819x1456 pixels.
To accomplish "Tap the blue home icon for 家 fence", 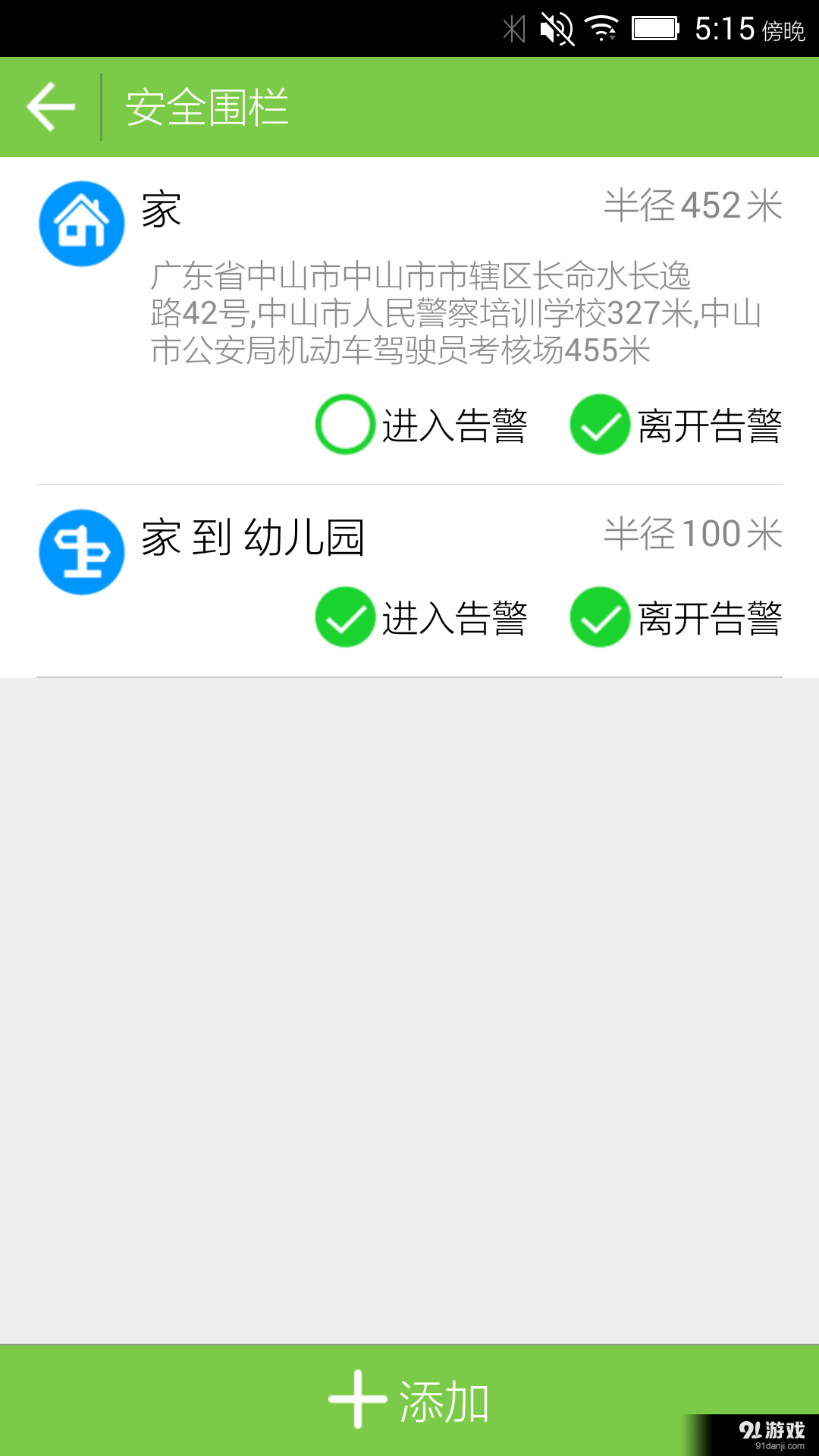I will pos(80,223).
